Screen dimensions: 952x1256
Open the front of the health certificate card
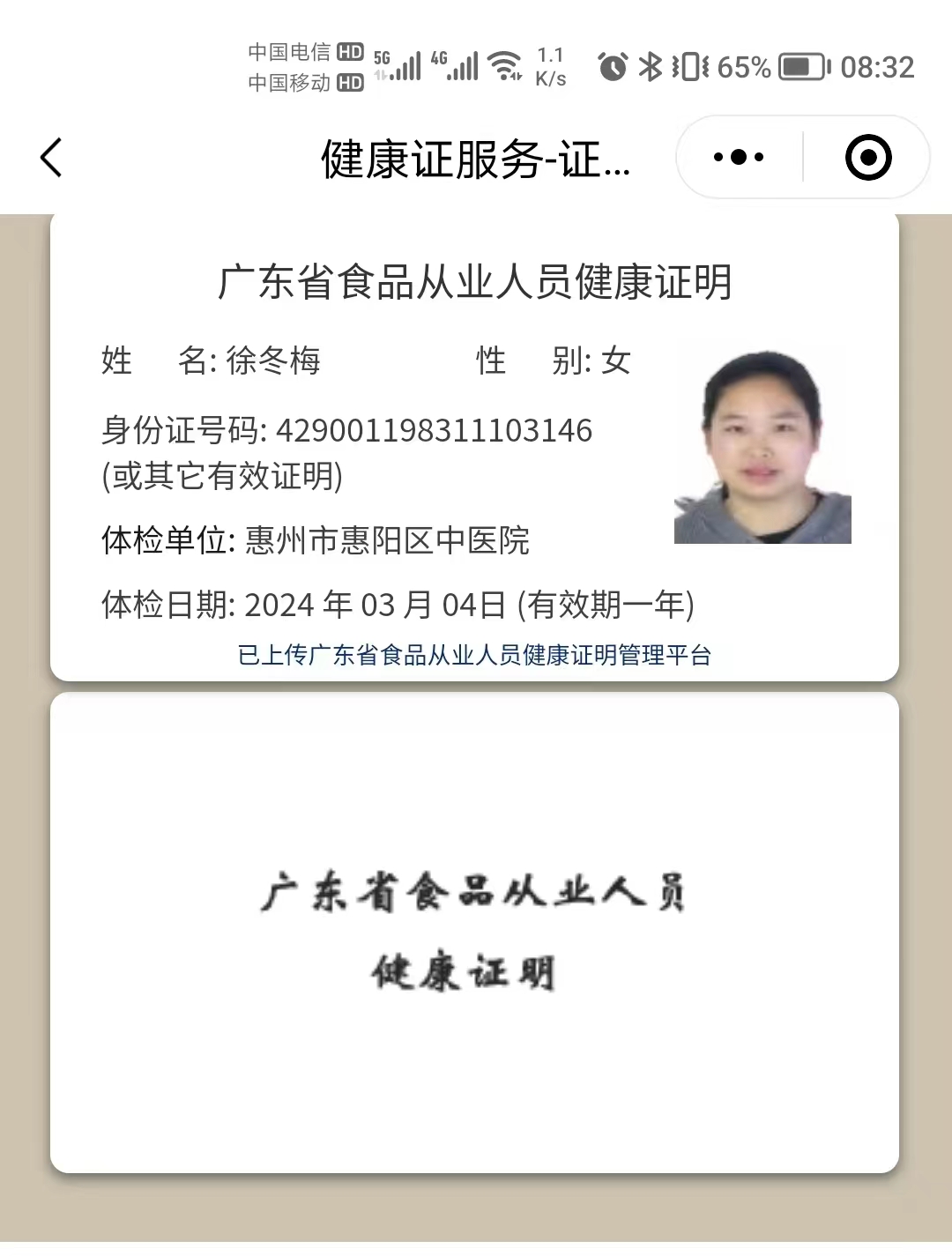[474, 450]
